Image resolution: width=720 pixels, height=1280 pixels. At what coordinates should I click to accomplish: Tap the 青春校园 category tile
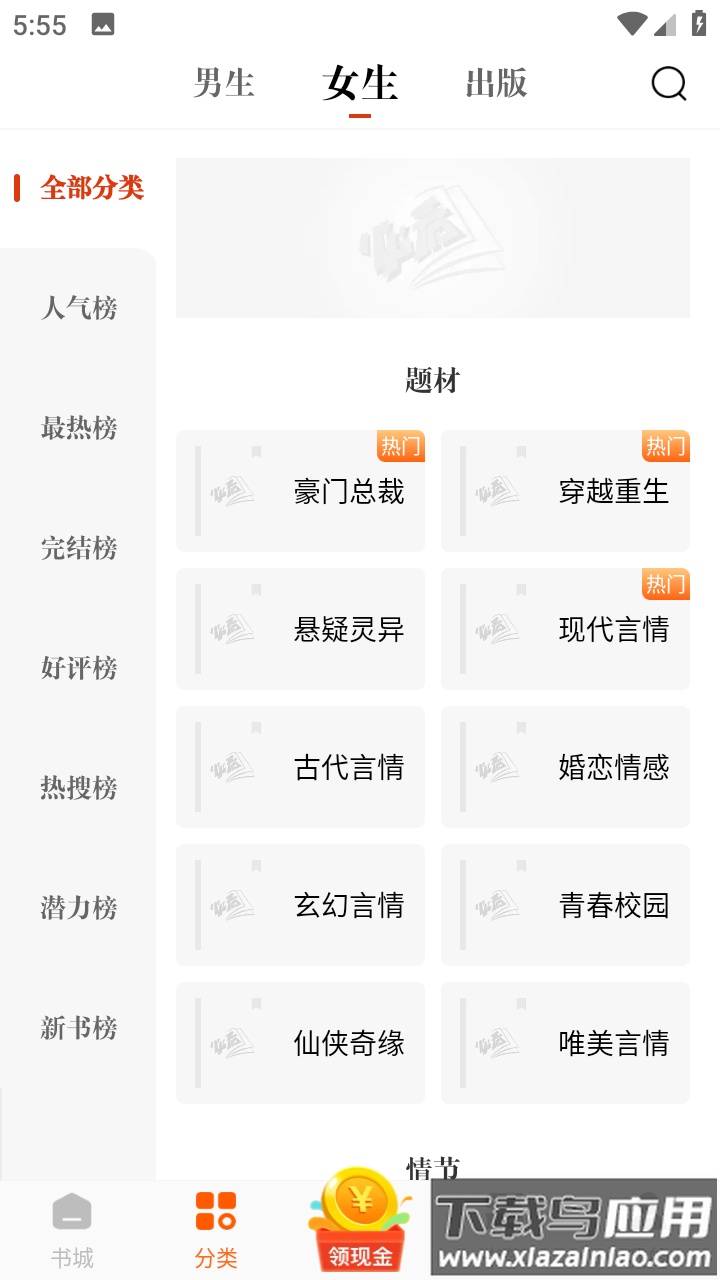[565, 904]
